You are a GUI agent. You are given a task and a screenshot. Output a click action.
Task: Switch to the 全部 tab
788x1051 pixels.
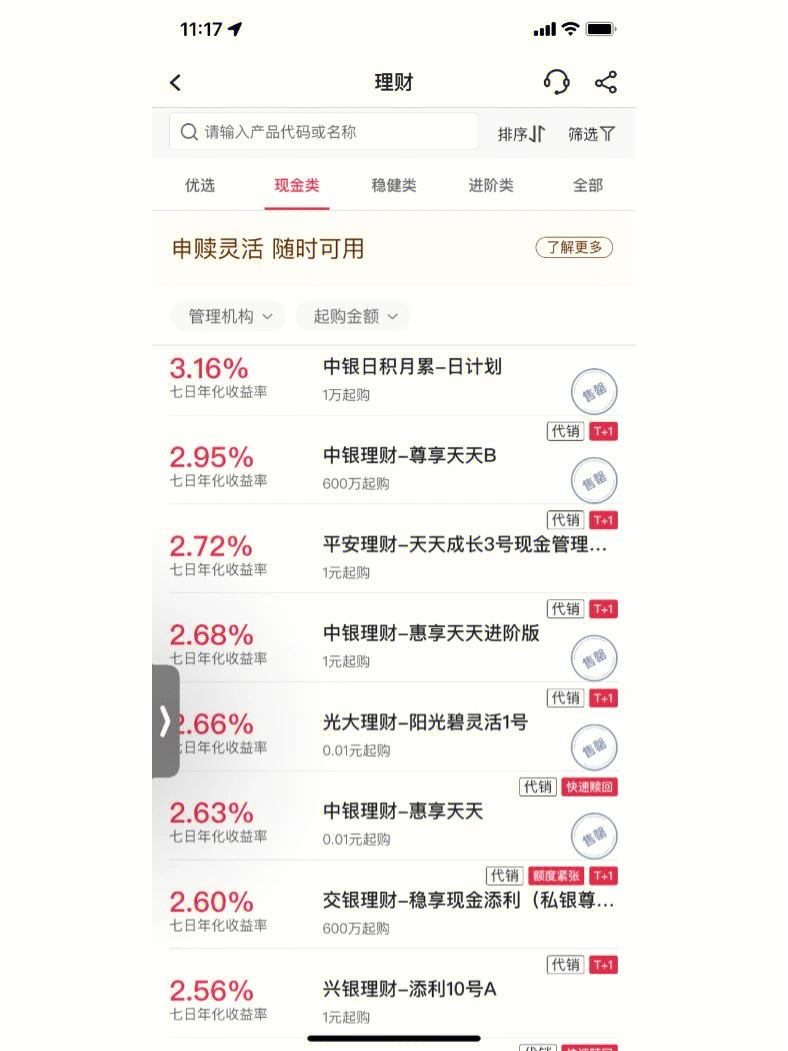[587, 185]
